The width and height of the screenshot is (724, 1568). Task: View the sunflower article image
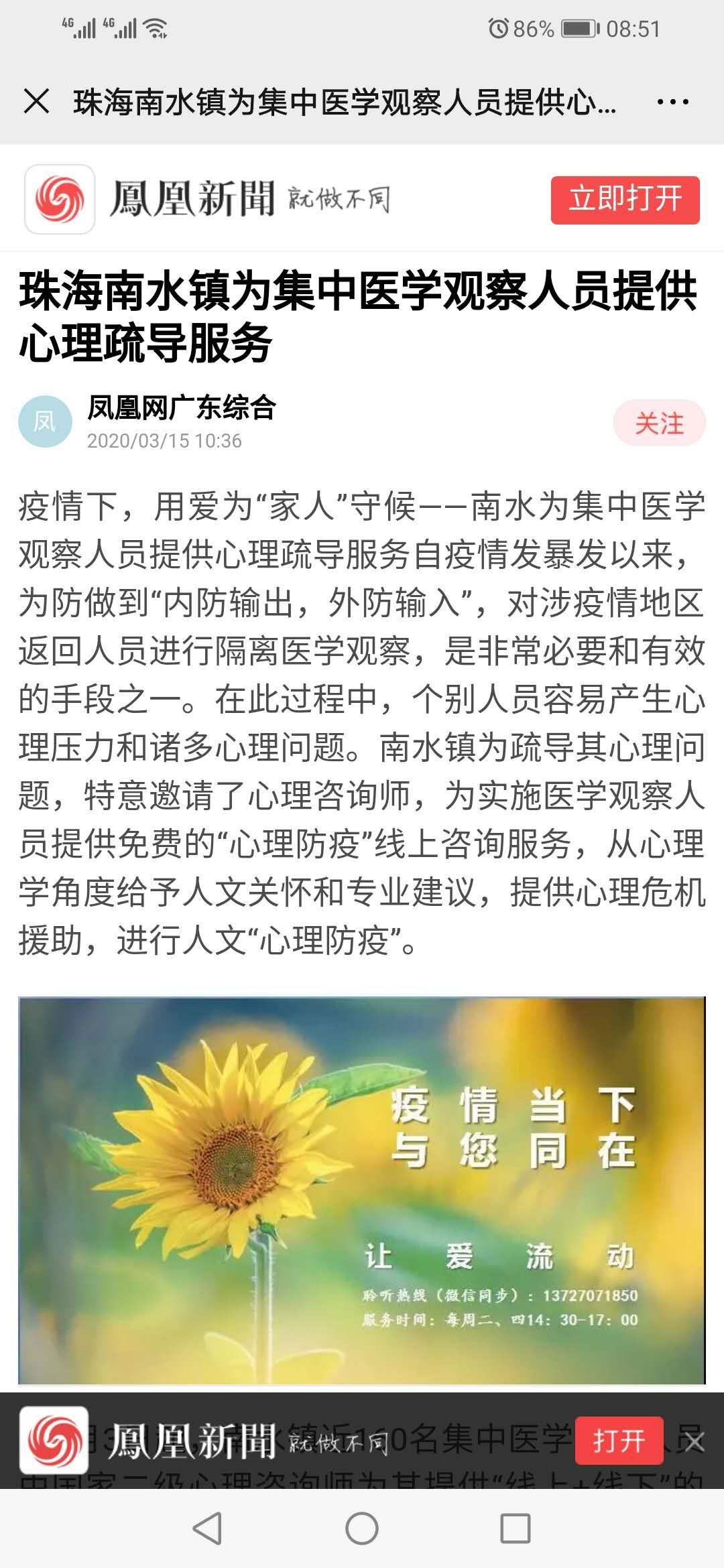(x=361, y=1190)
